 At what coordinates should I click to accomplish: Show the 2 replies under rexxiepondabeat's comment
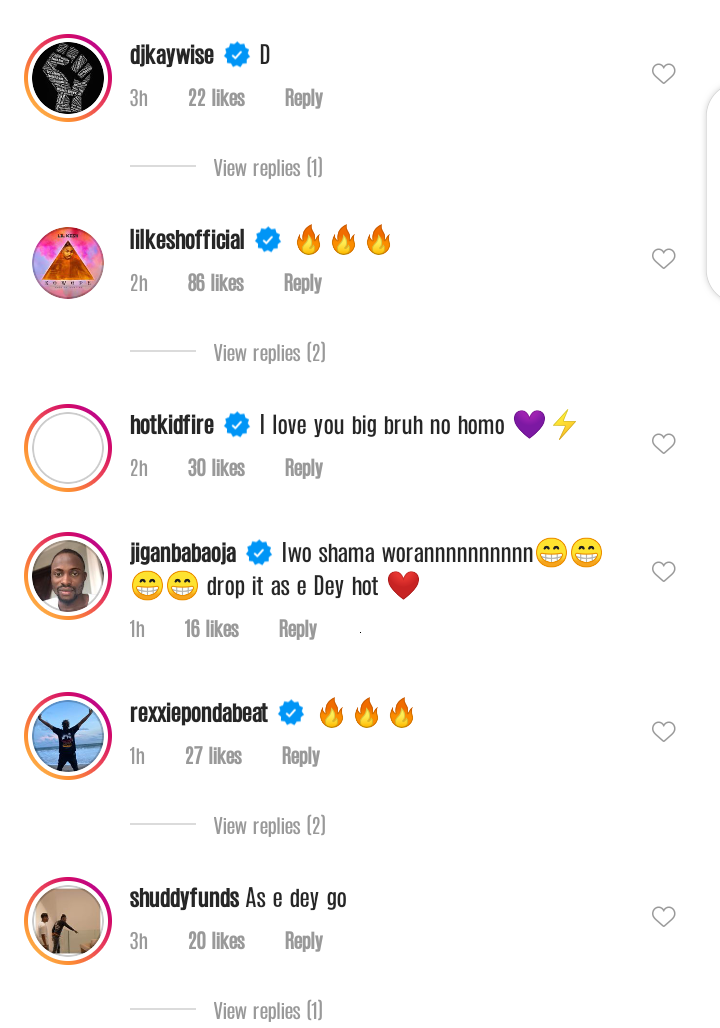(268, 826)
